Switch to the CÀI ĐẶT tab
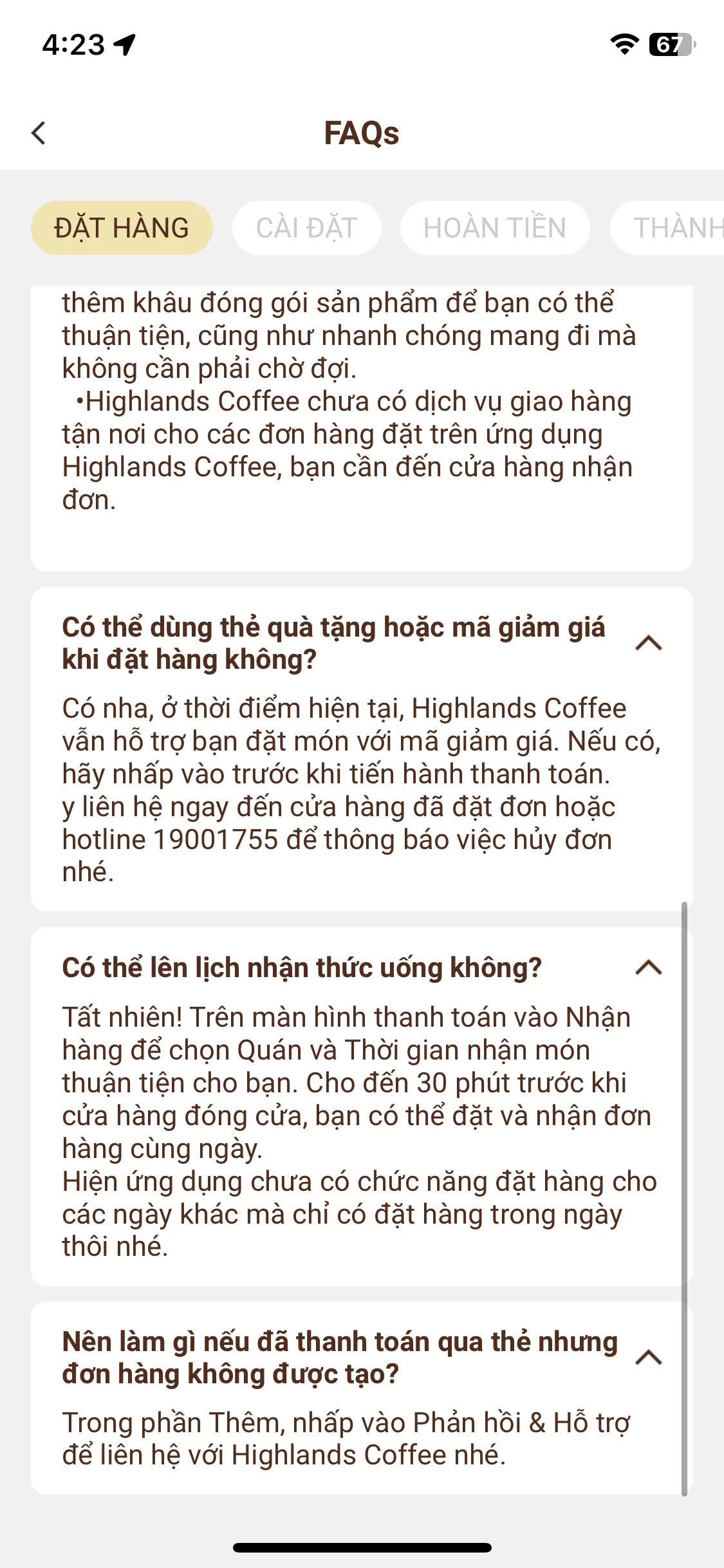Screen dimensions: 724x1568 coord(306,227)
